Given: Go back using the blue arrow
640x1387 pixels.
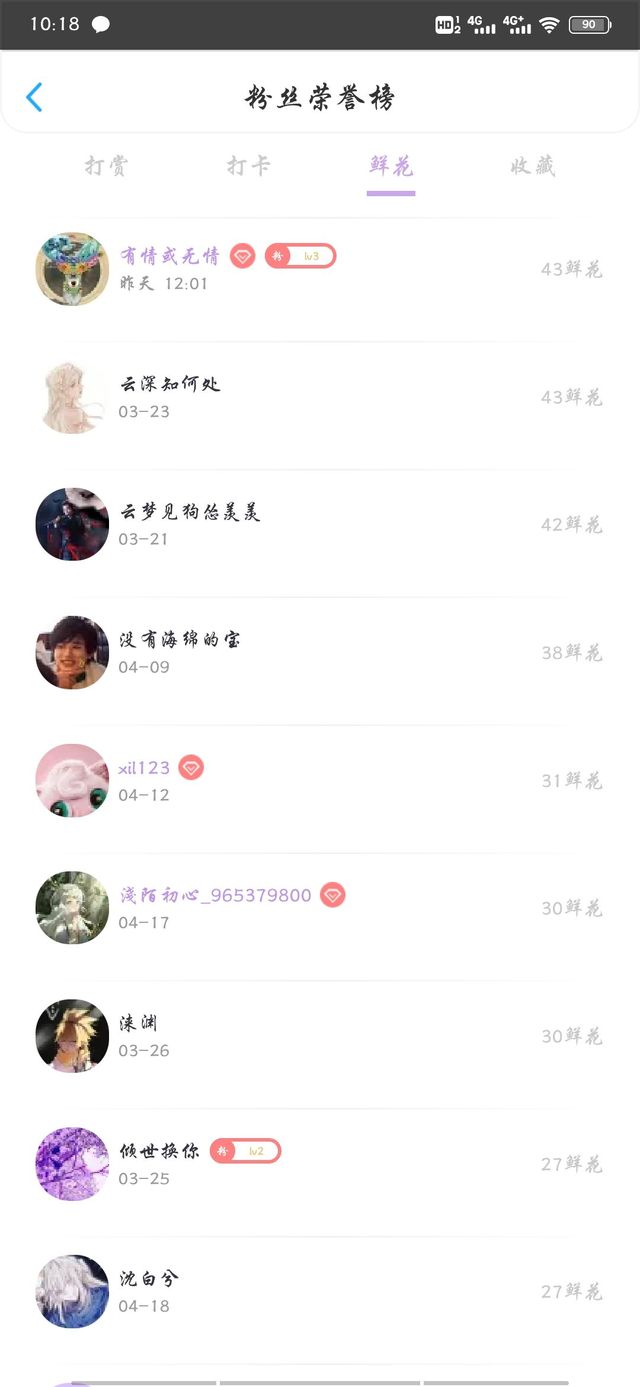Looking at the screenshot, I should point(34,97).
